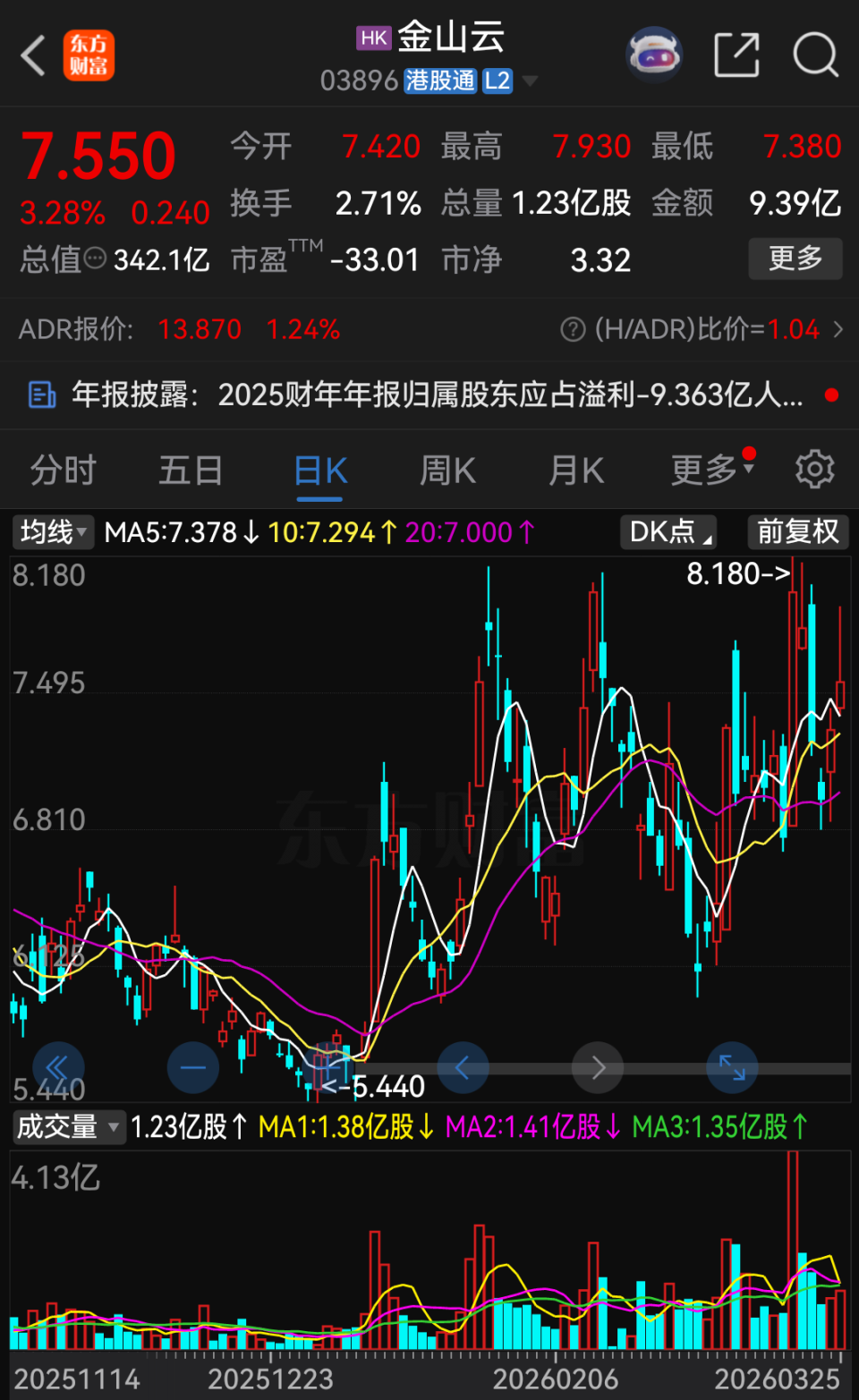859x1400 pixels.
Task: Tap the share icon at top right
Action: pos(736,55)
